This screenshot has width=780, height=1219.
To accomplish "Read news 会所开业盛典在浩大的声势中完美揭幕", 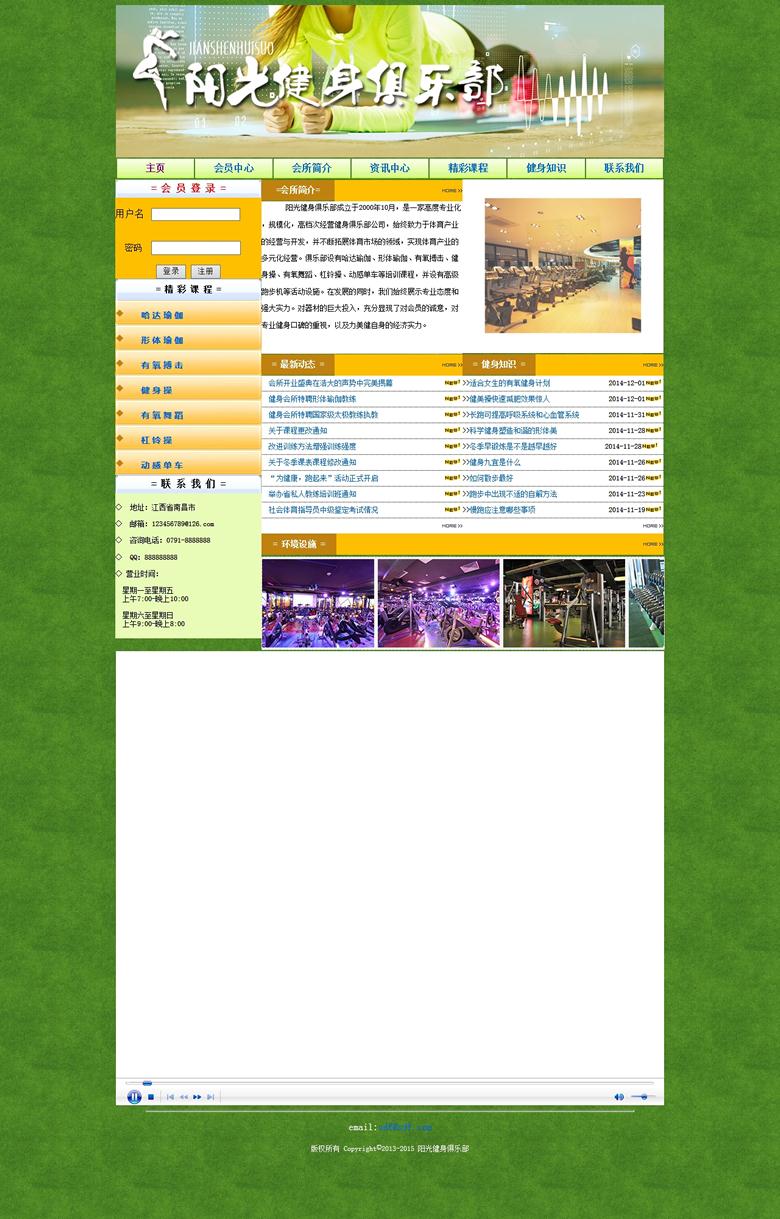I will coord(330,383).
